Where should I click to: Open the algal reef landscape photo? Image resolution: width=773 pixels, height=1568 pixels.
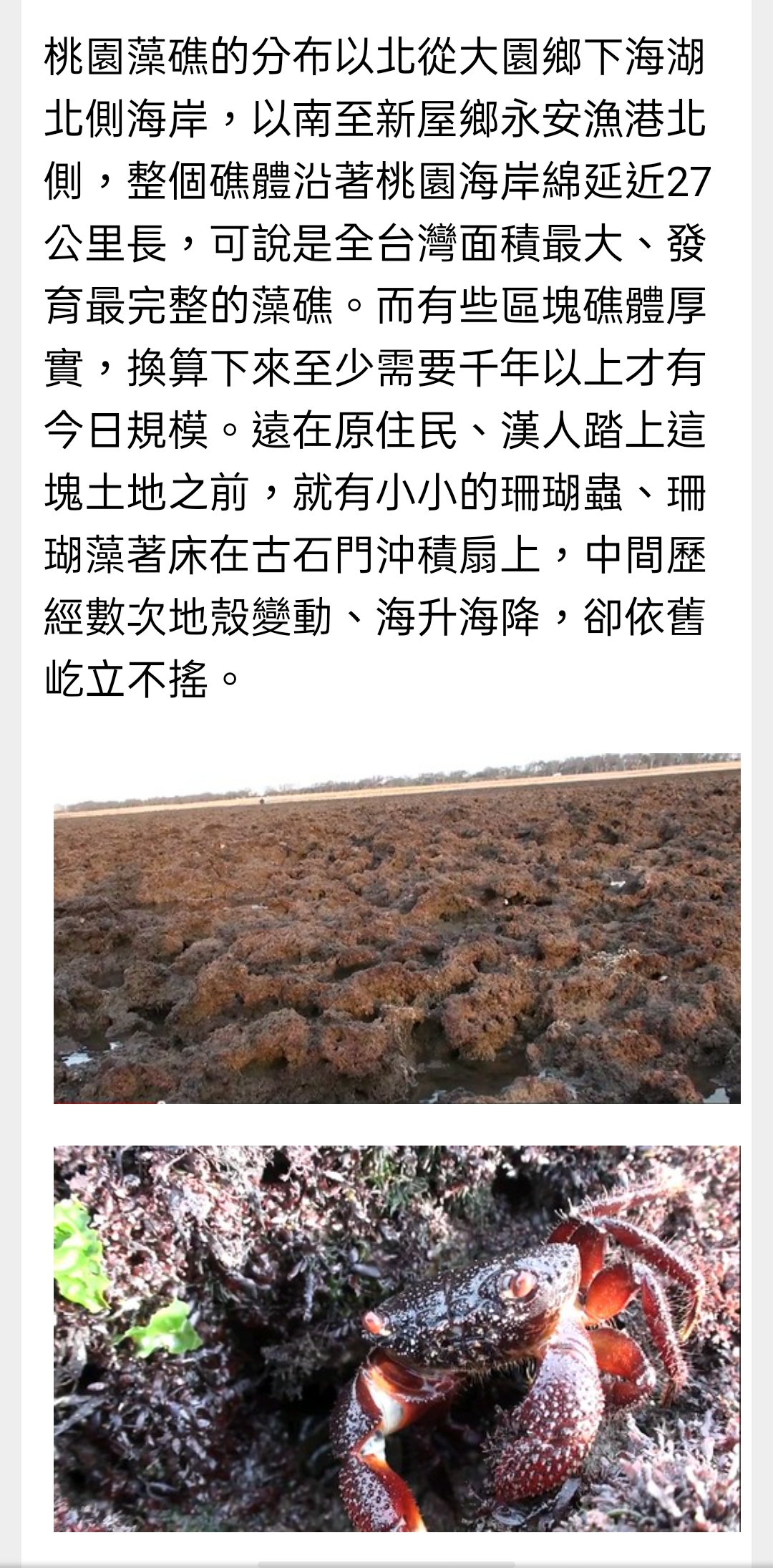pos(397,929)
